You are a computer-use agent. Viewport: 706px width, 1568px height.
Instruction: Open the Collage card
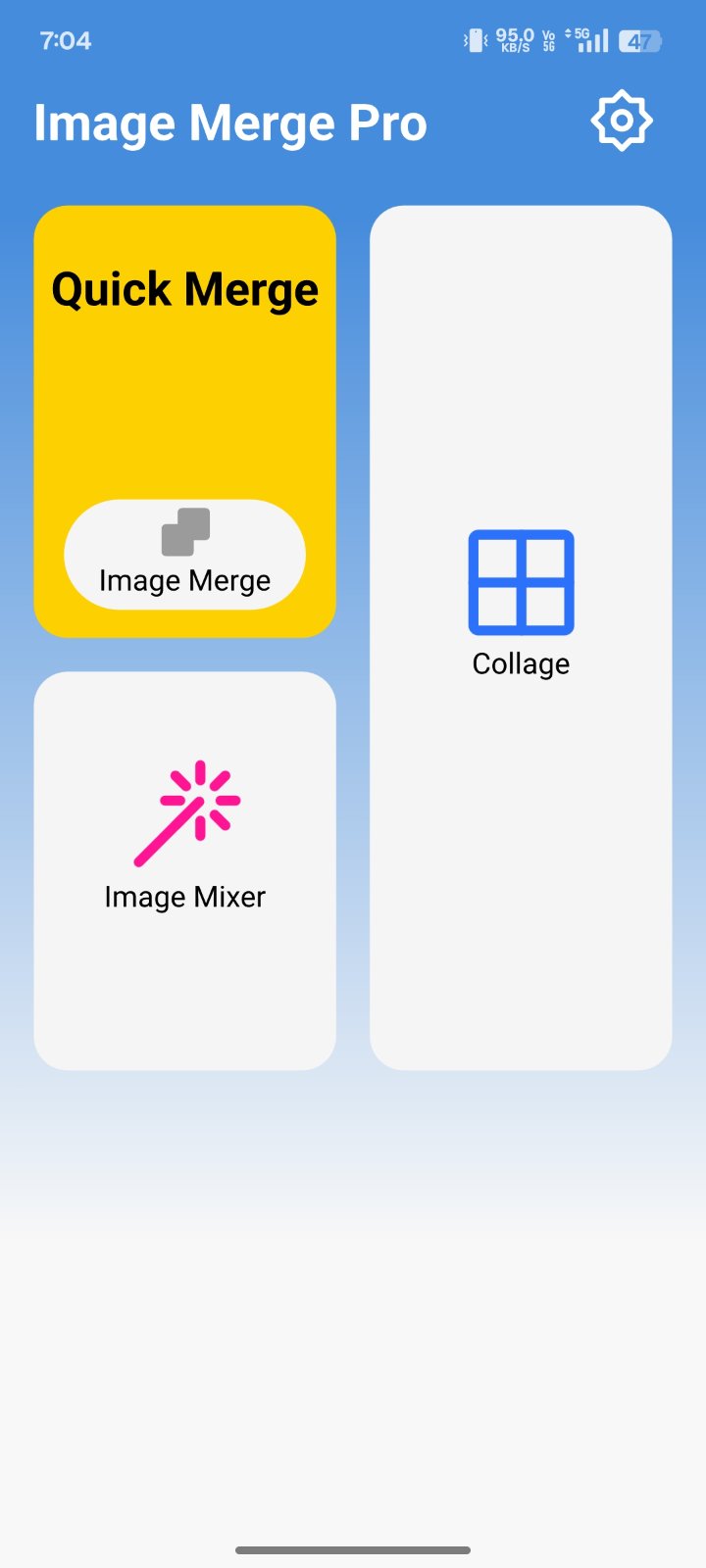pyautogui.click(x=521, y=637)
